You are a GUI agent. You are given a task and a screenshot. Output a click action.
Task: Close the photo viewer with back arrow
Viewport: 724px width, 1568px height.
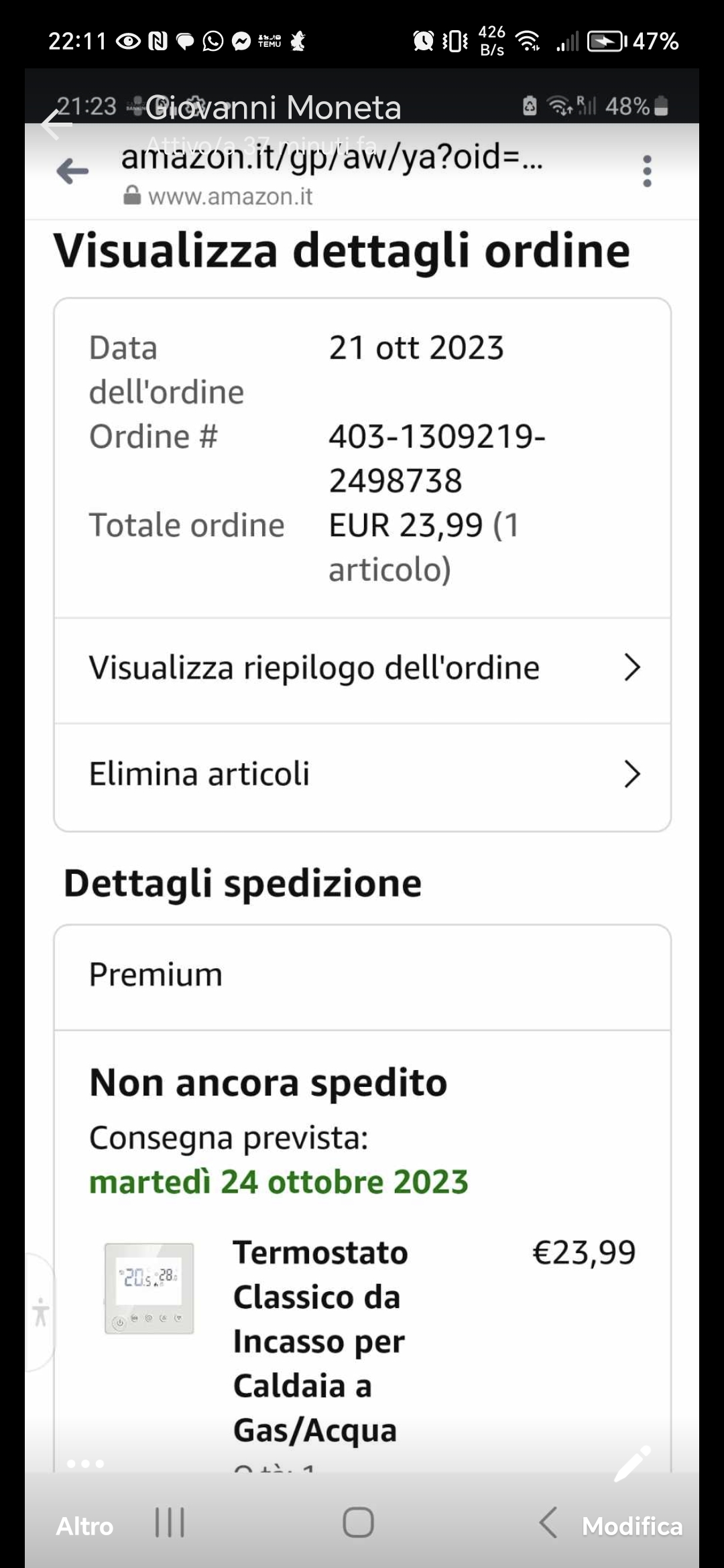pos(56,125)
